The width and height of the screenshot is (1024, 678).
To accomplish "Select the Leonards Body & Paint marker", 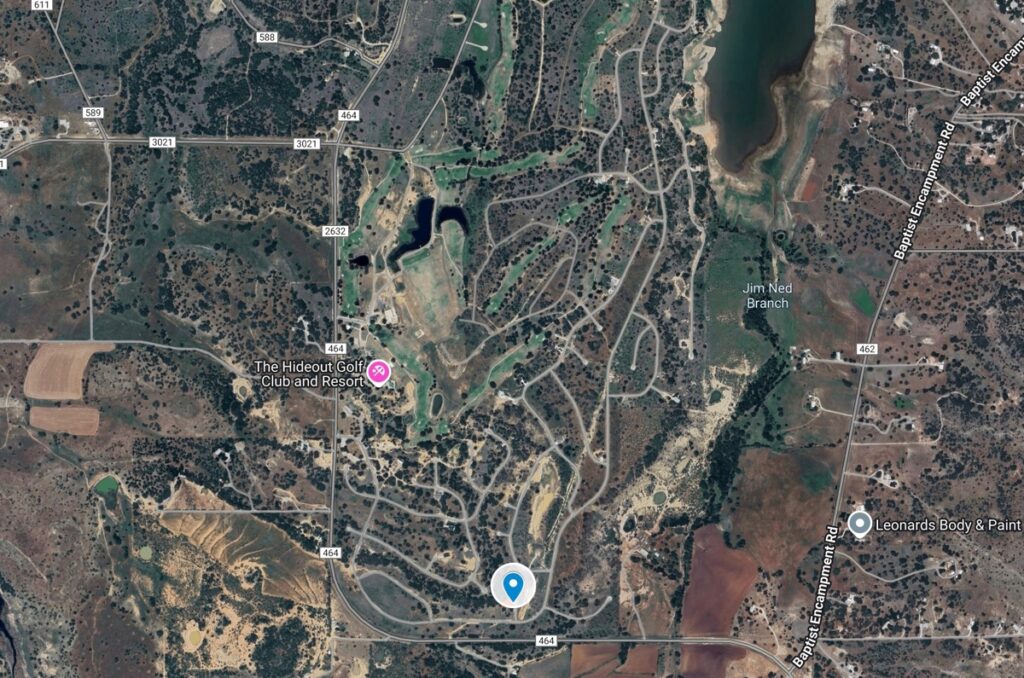I will point(859,523).
